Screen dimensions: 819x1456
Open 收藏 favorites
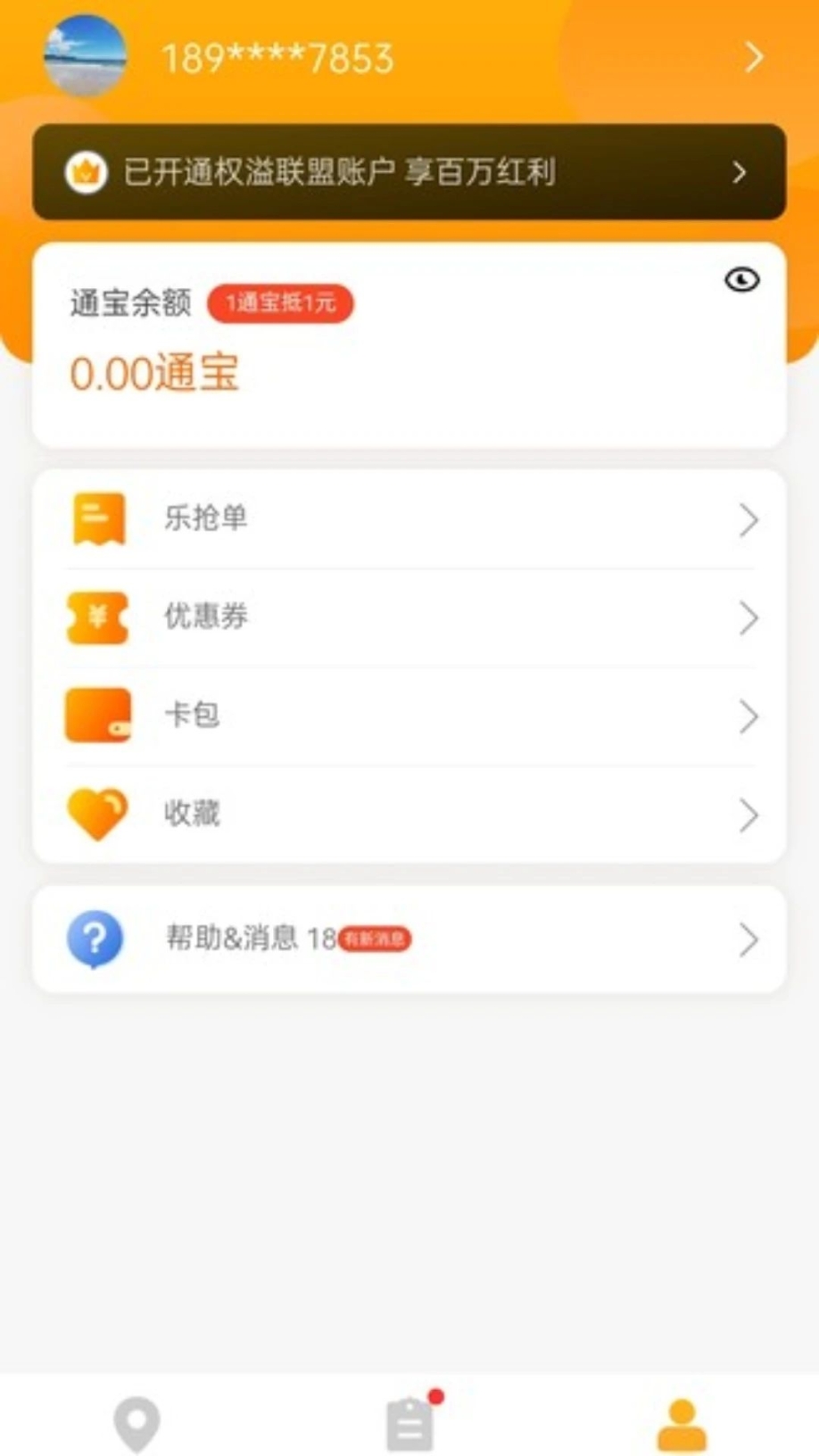coord(409,814)
